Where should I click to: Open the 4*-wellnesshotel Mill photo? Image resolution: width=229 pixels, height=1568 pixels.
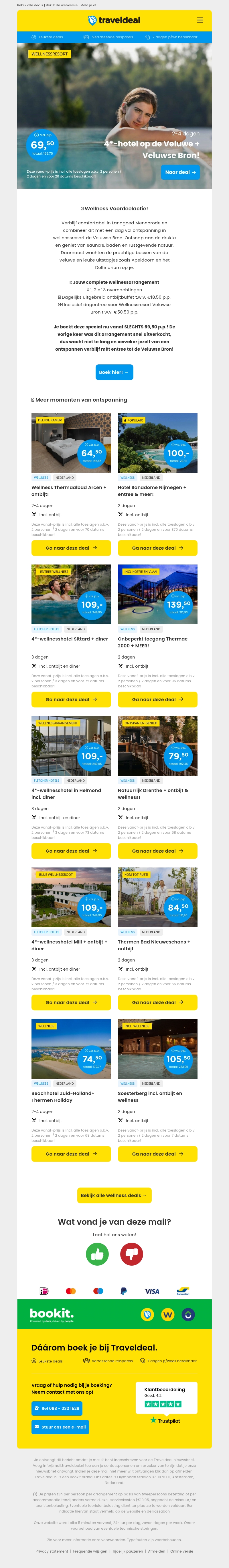coord(71,897)
